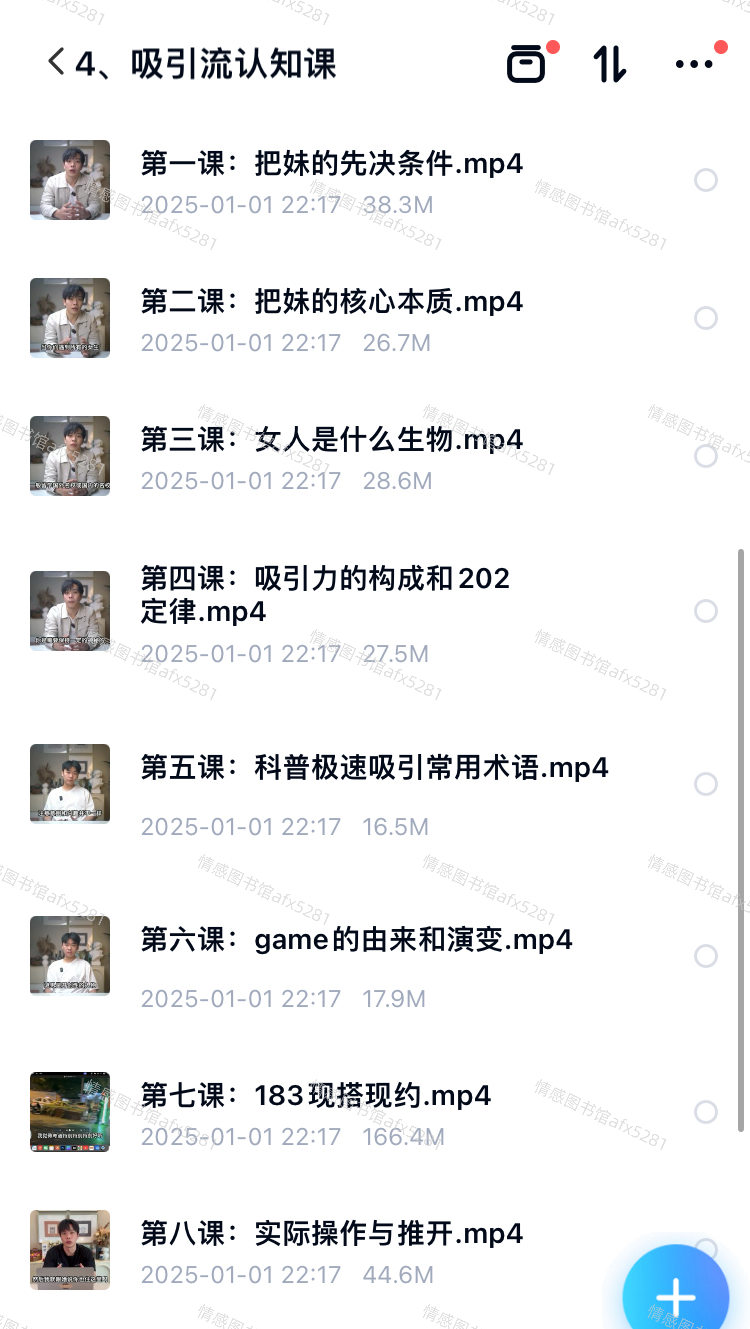Open 第四课：吸引力的构成和202定律.mp4
The width and height of the screenshot is (750, 1329).
pos(326,594)
